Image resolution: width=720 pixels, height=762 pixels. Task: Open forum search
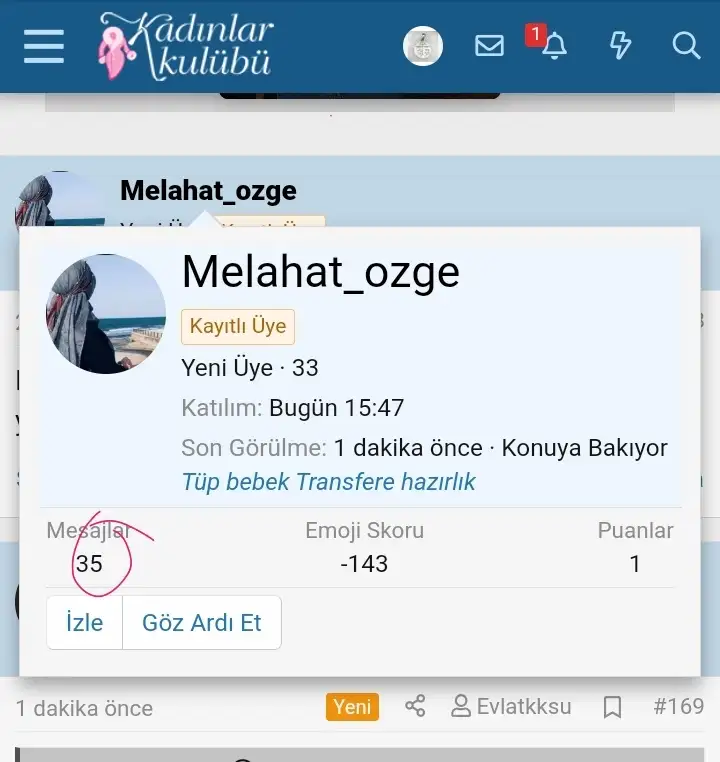pyautogui.click(x=686, y=46)
